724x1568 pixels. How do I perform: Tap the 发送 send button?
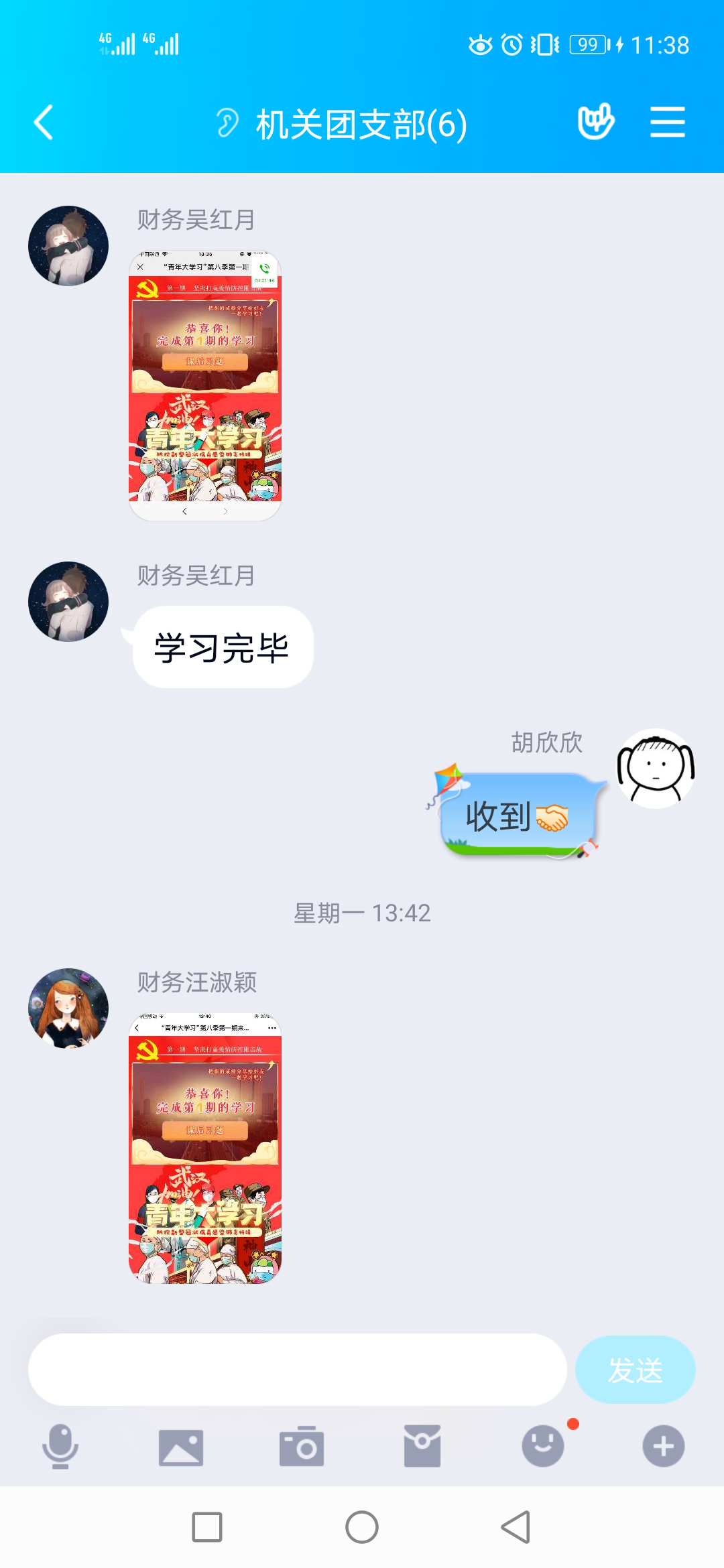[x=635, y=1370]
